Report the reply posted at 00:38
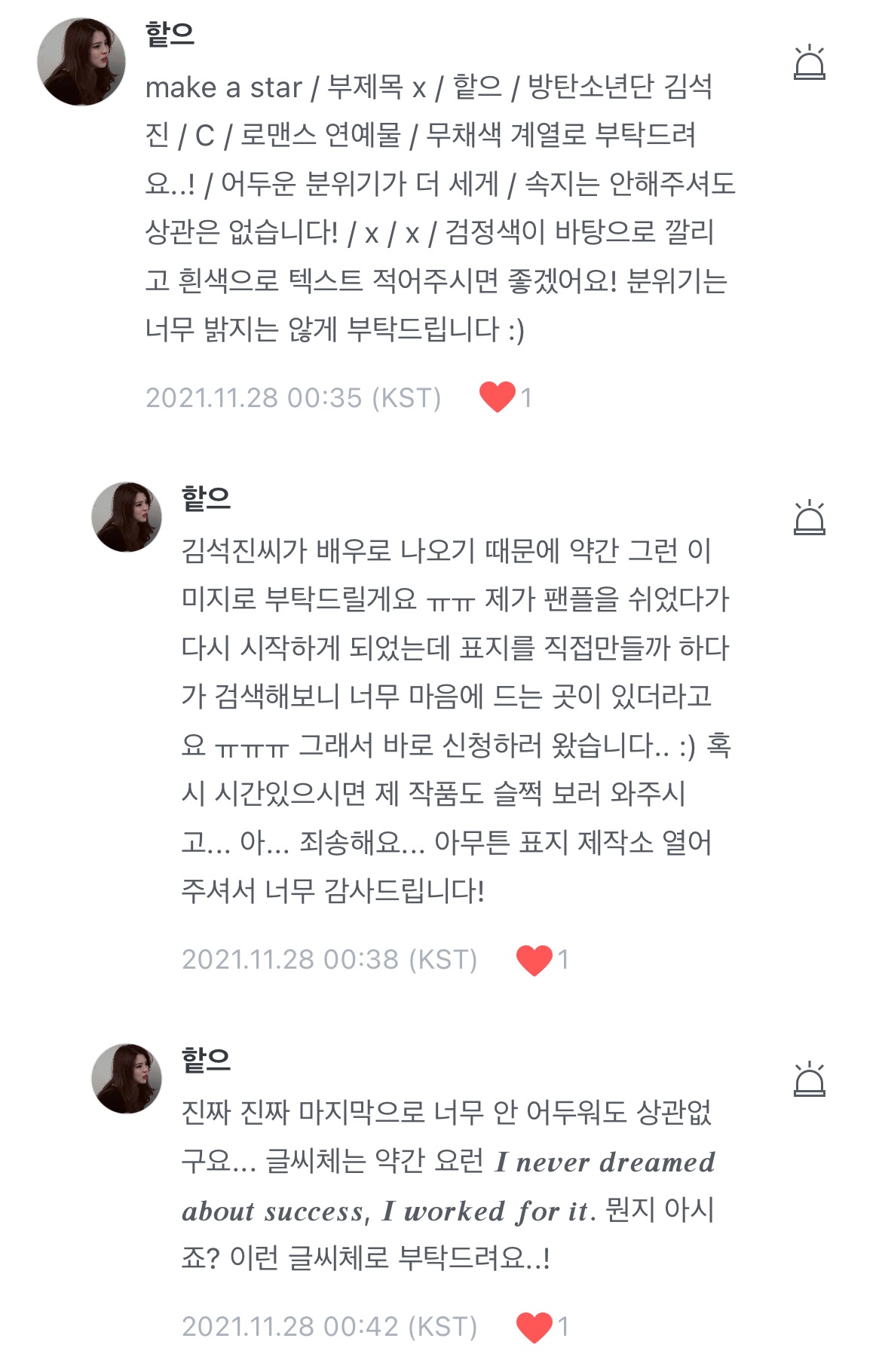The width and height of the screenshot is (882, 1372). (x=809, y=518)
